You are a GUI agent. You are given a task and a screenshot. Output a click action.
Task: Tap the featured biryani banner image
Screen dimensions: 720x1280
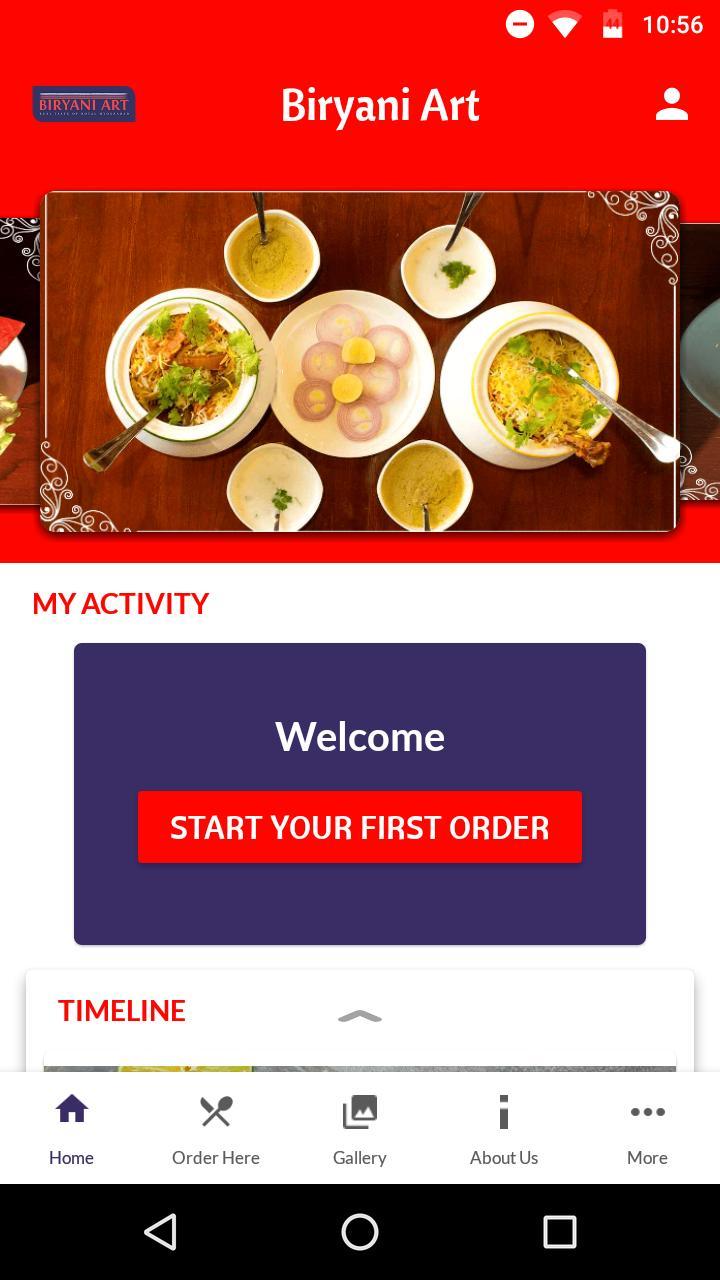coord(359,358)
